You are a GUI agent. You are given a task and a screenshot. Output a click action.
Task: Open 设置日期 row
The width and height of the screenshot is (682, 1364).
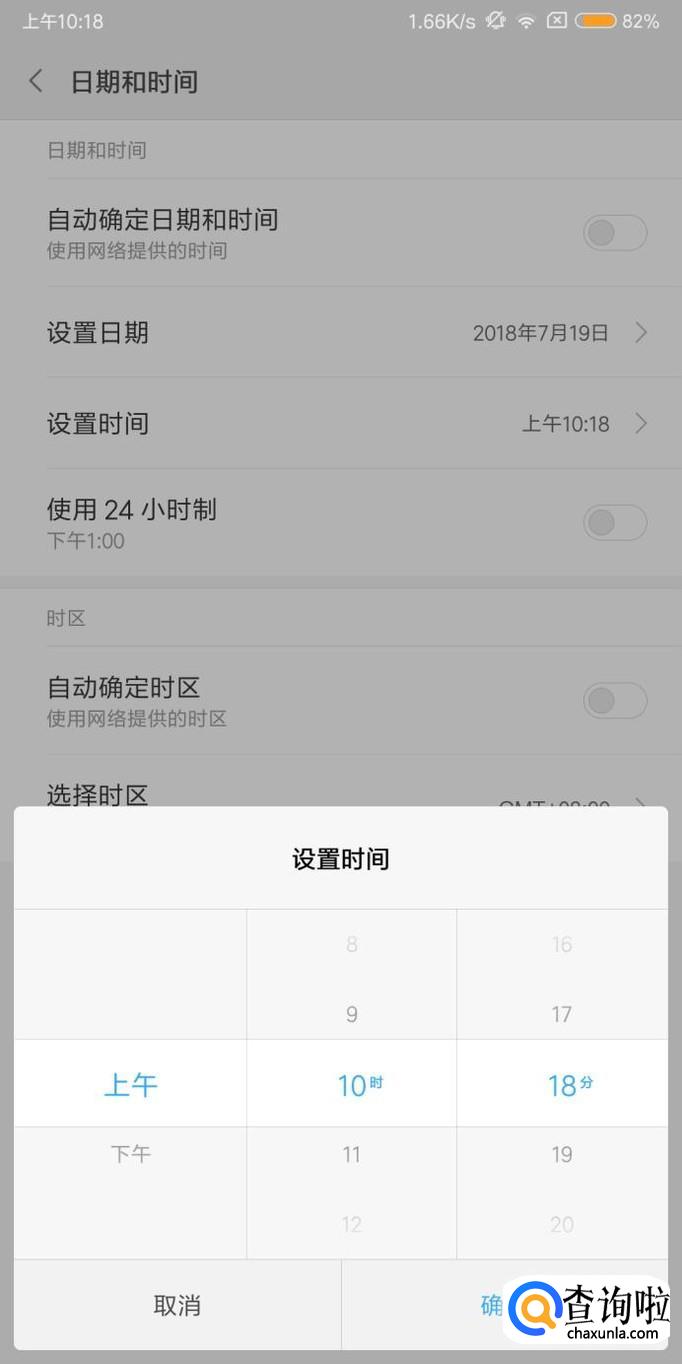tap(340, 333)
